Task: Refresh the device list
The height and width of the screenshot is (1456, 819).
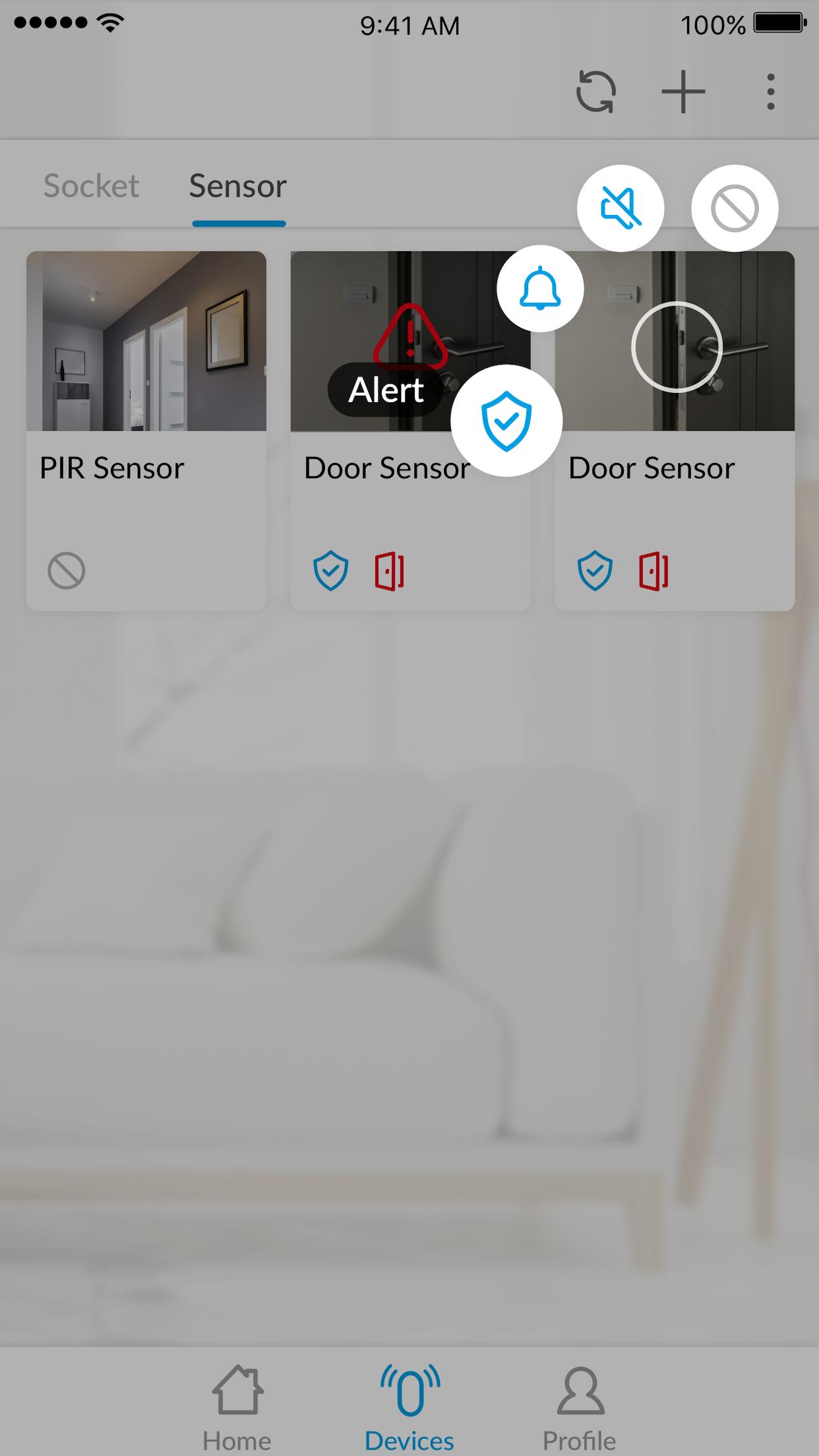Action: coord(595,91)
